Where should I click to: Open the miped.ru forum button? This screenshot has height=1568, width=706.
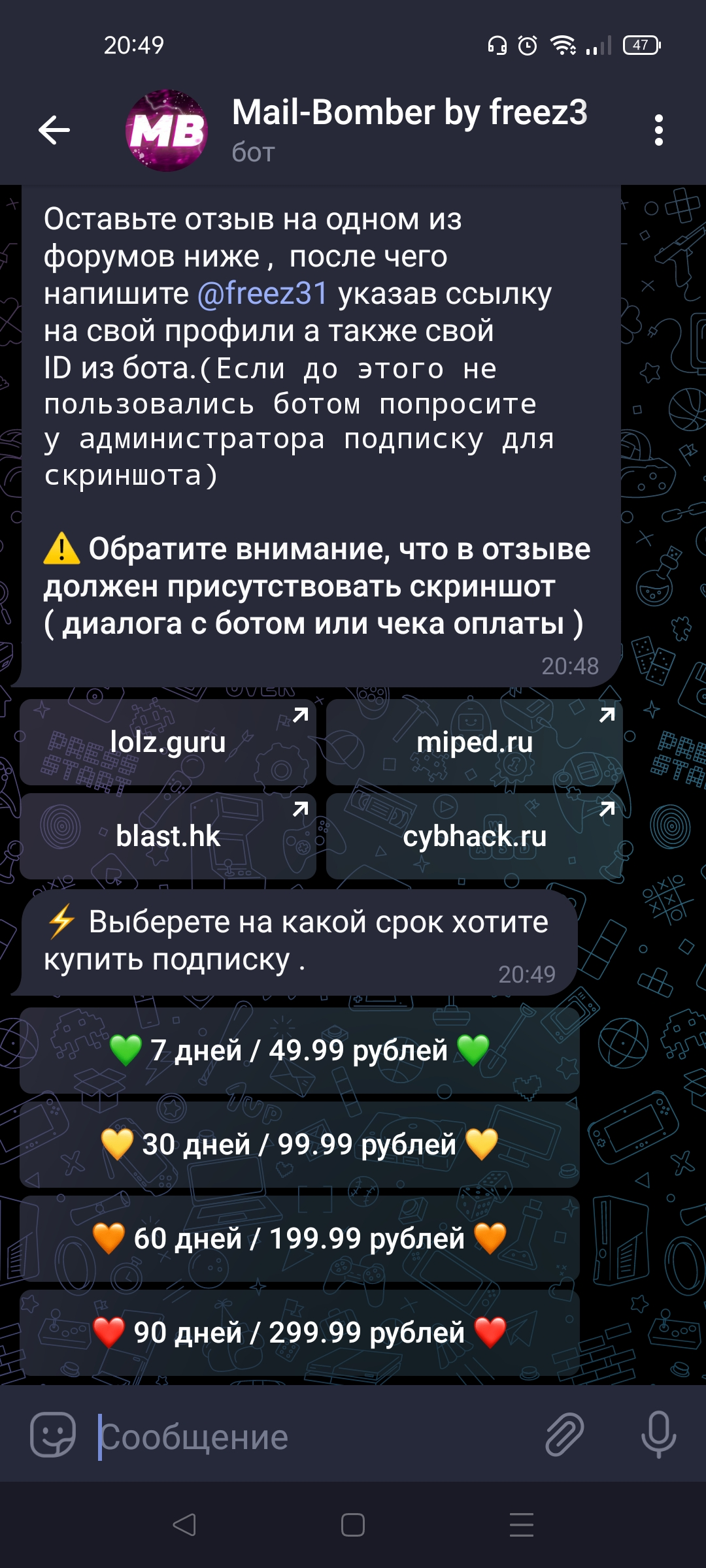[475, 742]
